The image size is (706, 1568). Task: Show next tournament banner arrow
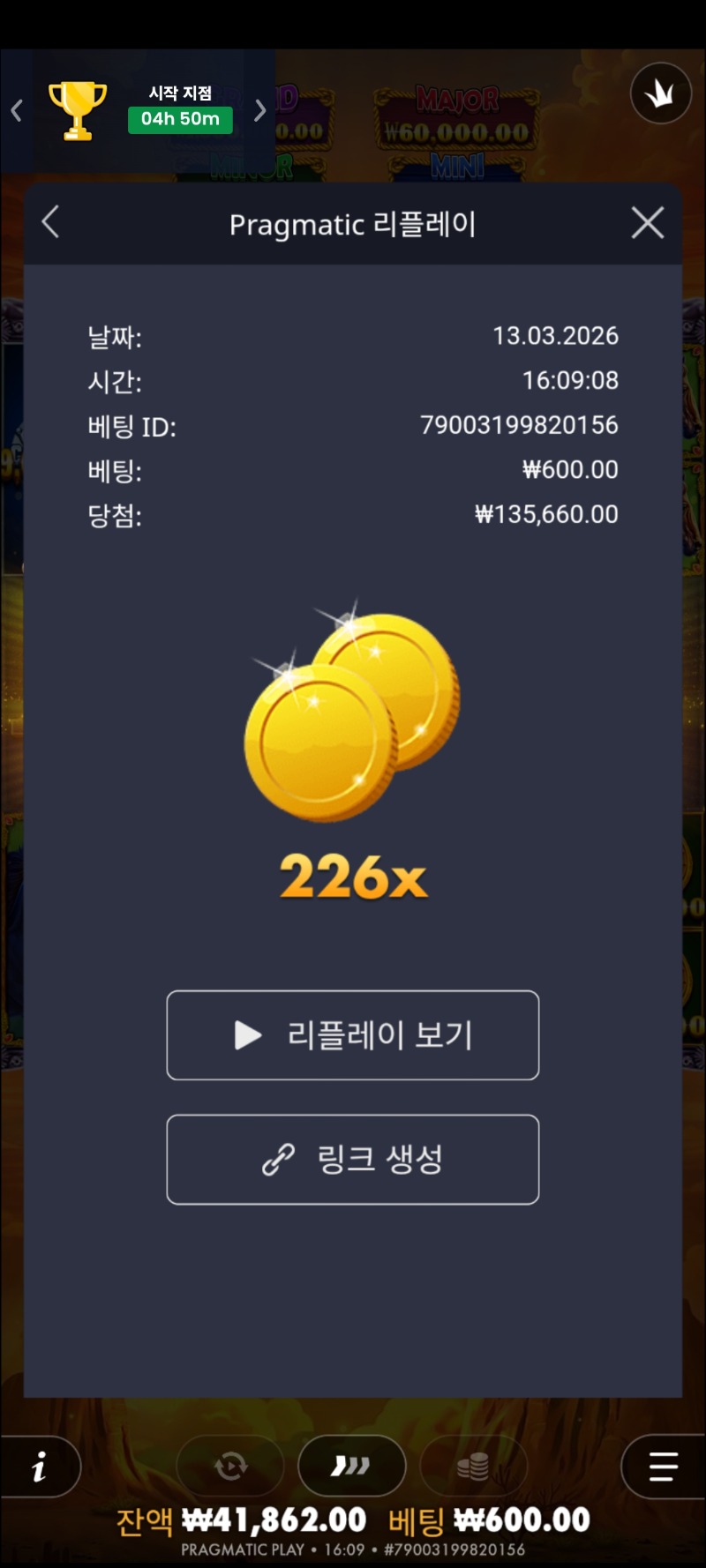(x=259, y=110)
